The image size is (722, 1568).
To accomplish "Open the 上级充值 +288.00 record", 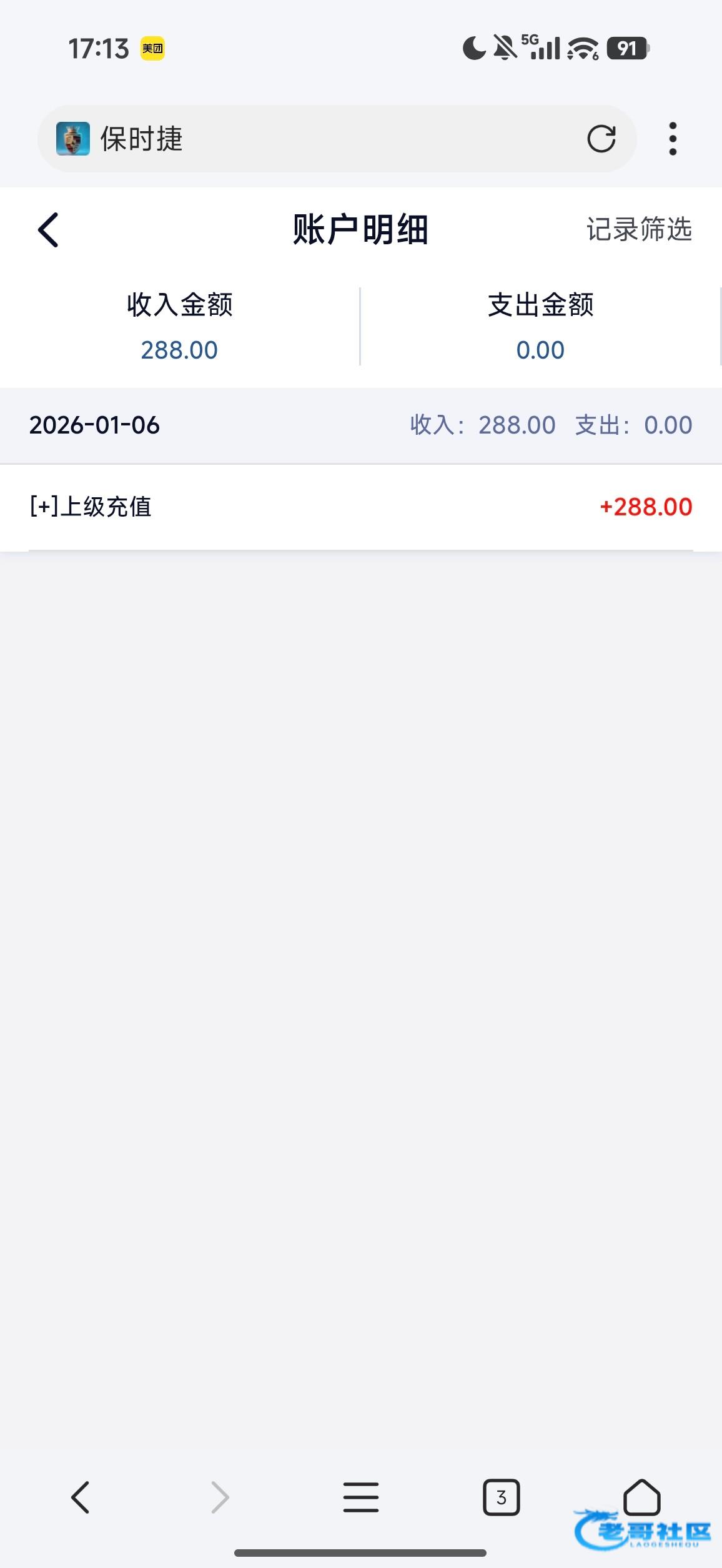I will pos(361,507).
